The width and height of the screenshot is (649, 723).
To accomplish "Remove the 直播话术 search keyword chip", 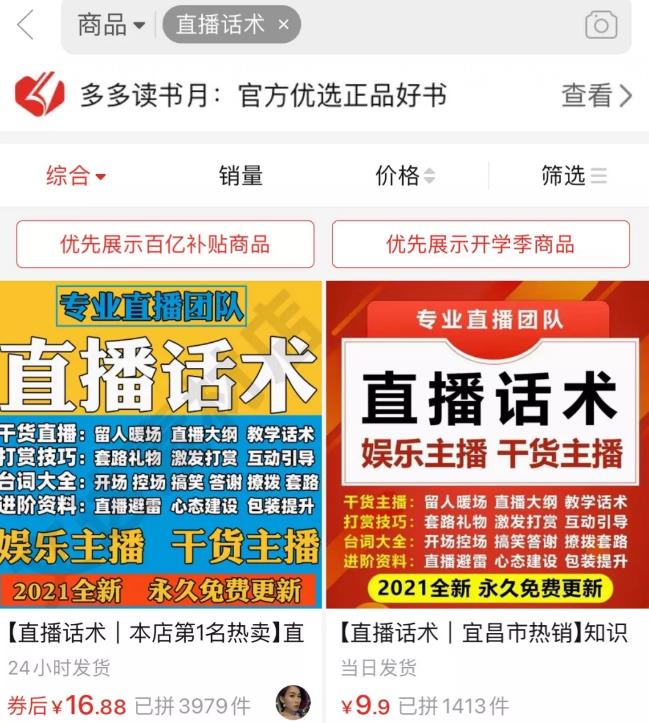I will tap(283, 26).
